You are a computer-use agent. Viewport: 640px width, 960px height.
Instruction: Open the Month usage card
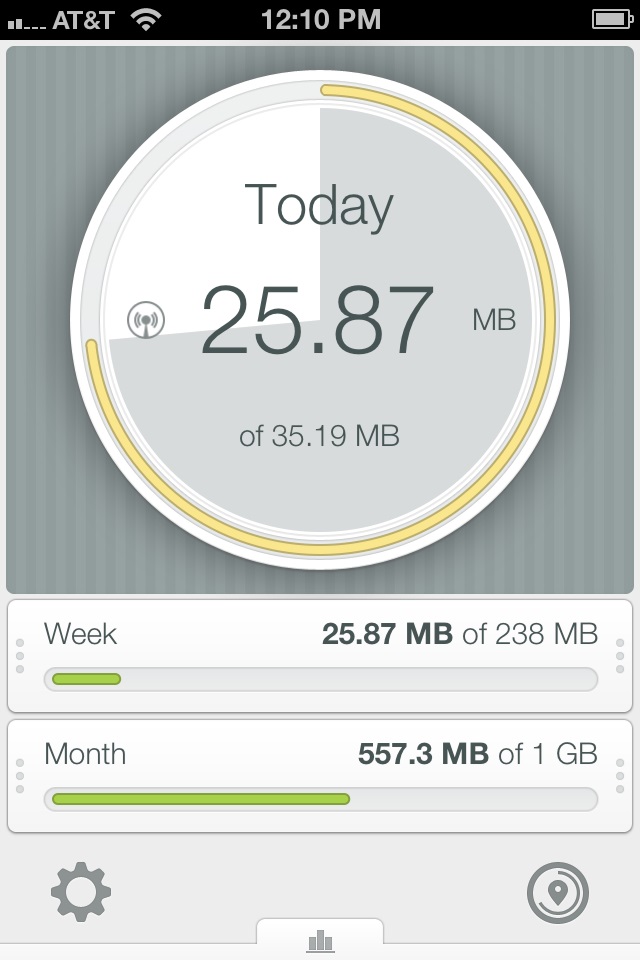pyautogui.click(x=320, y=775)
